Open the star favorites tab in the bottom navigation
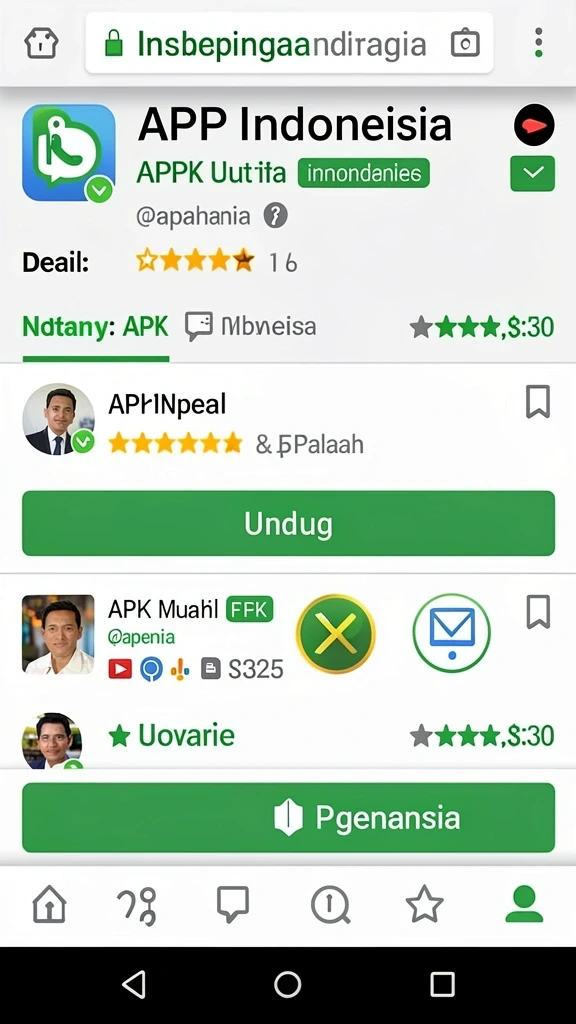The image size is (576, 1024). coord(424,904)
